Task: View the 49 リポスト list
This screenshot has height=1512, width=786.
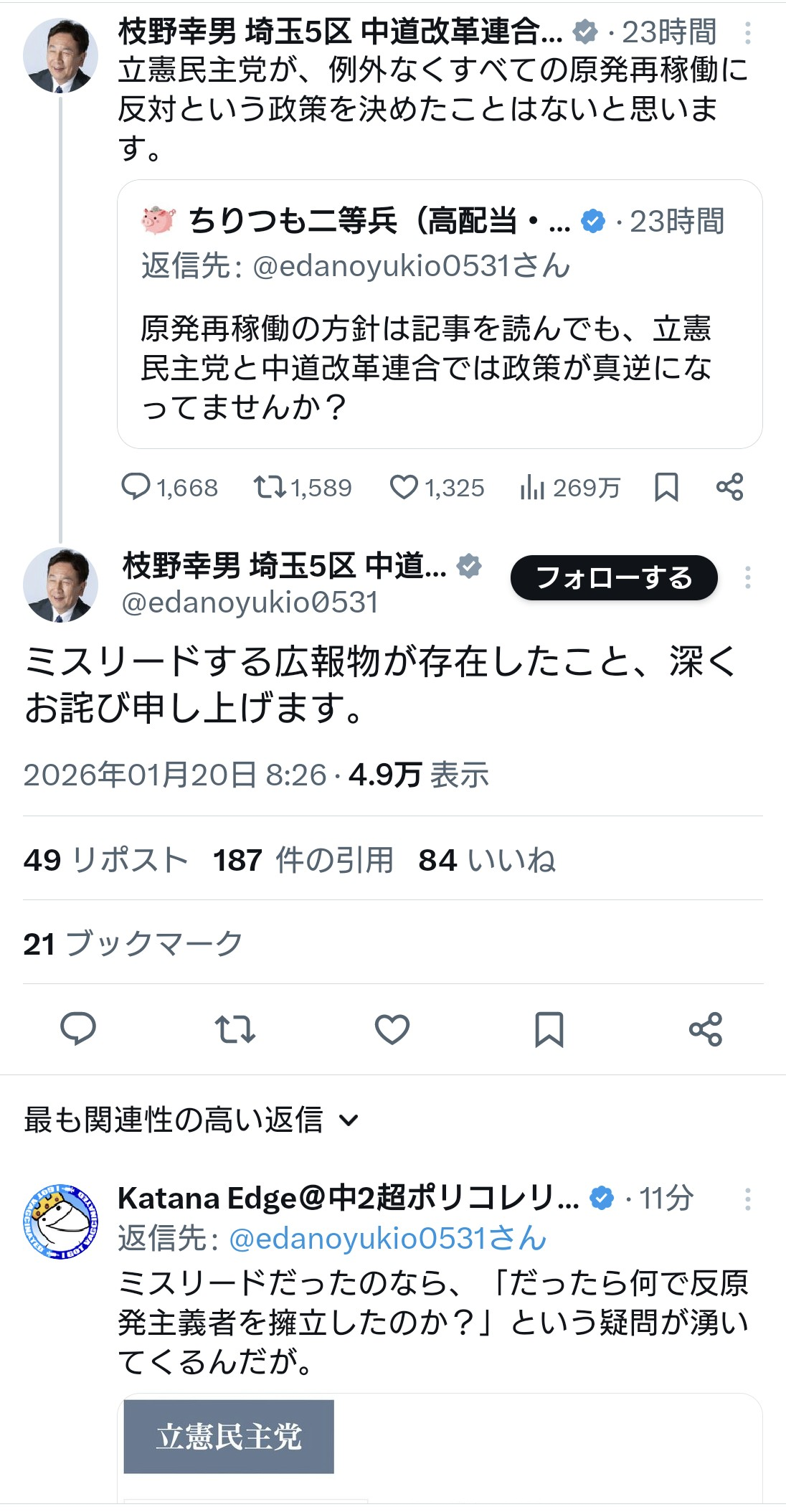Action: pyautogui.click(x=105, y=859)
